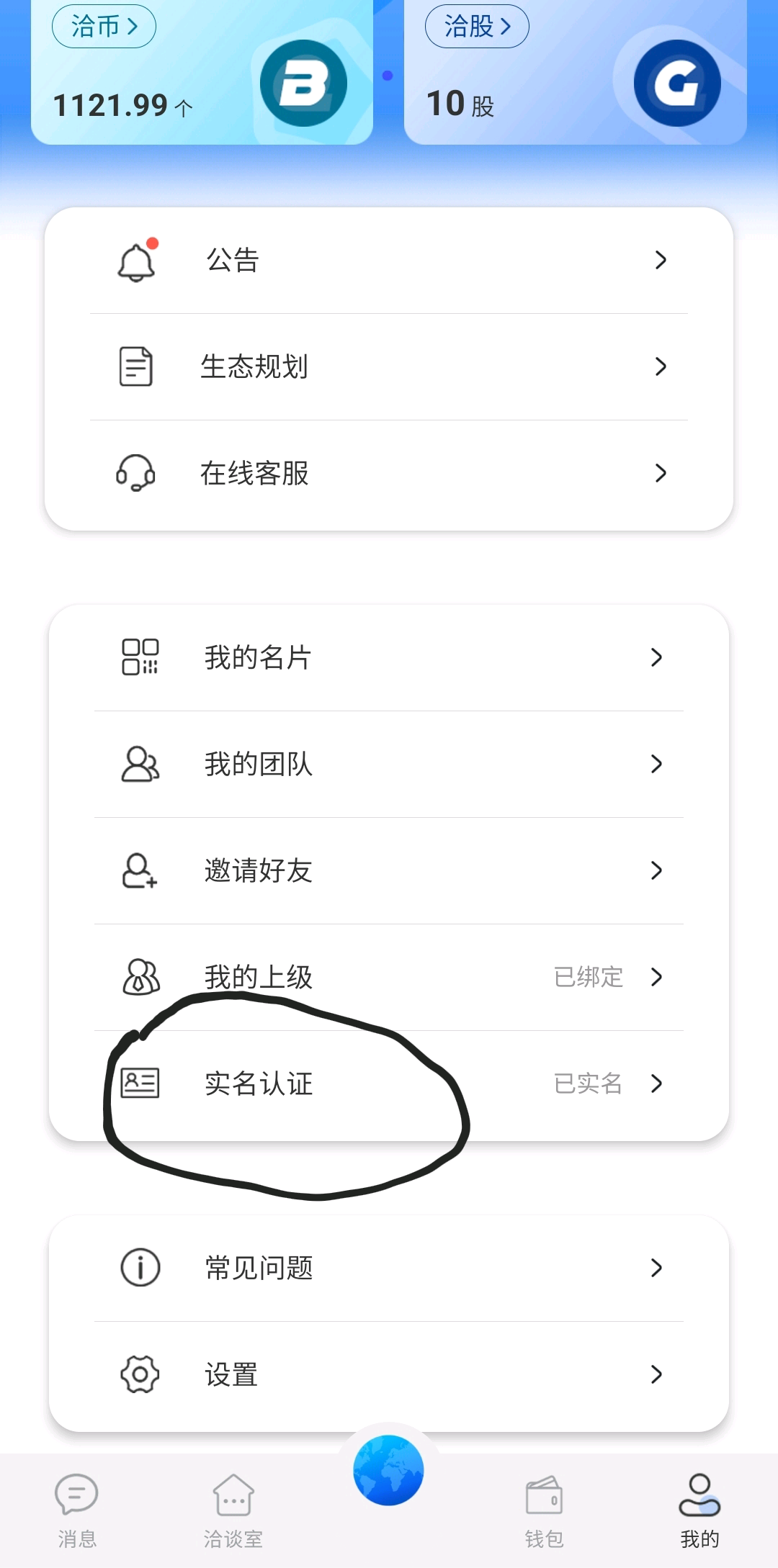Open 我的名片 business card

(x=389, y=657)
